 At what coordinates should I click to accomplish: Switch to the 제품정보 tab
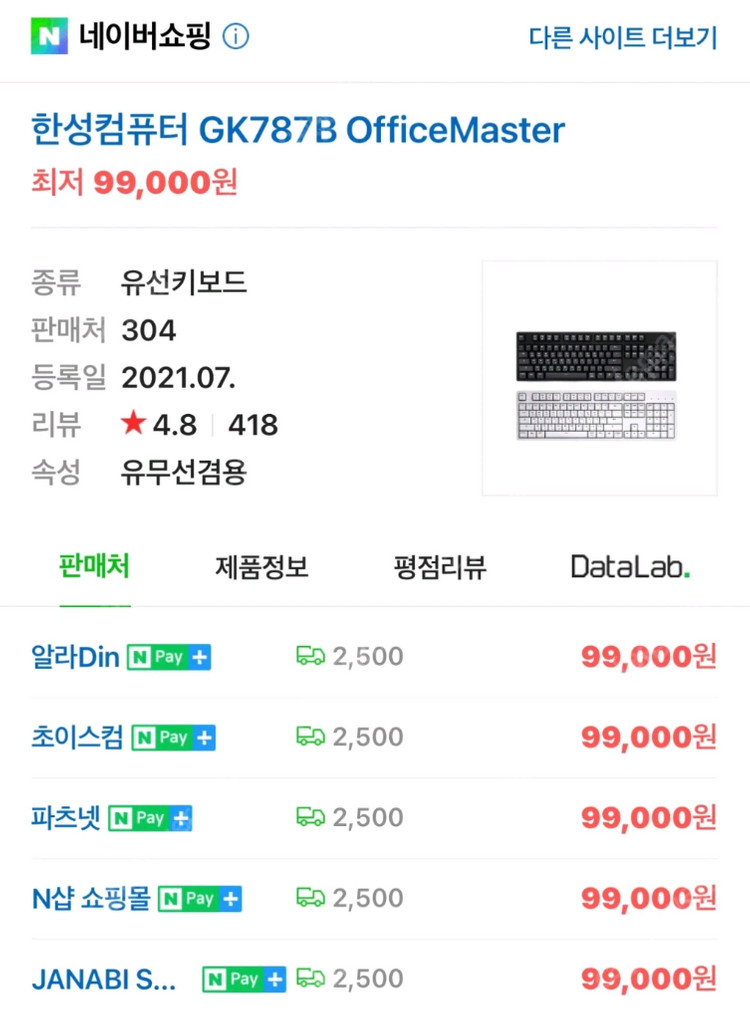260,567
